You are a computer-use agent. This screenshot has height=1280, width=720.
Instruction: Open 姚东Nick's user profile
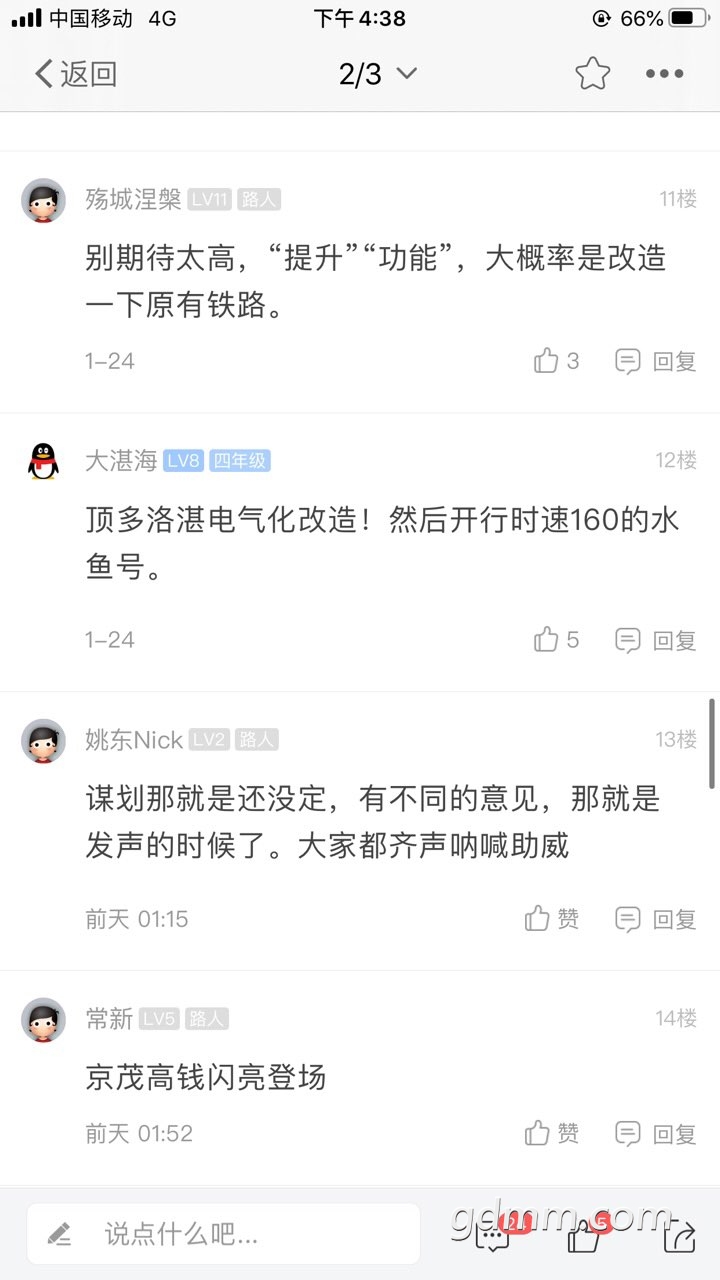(x=43, y=741)
